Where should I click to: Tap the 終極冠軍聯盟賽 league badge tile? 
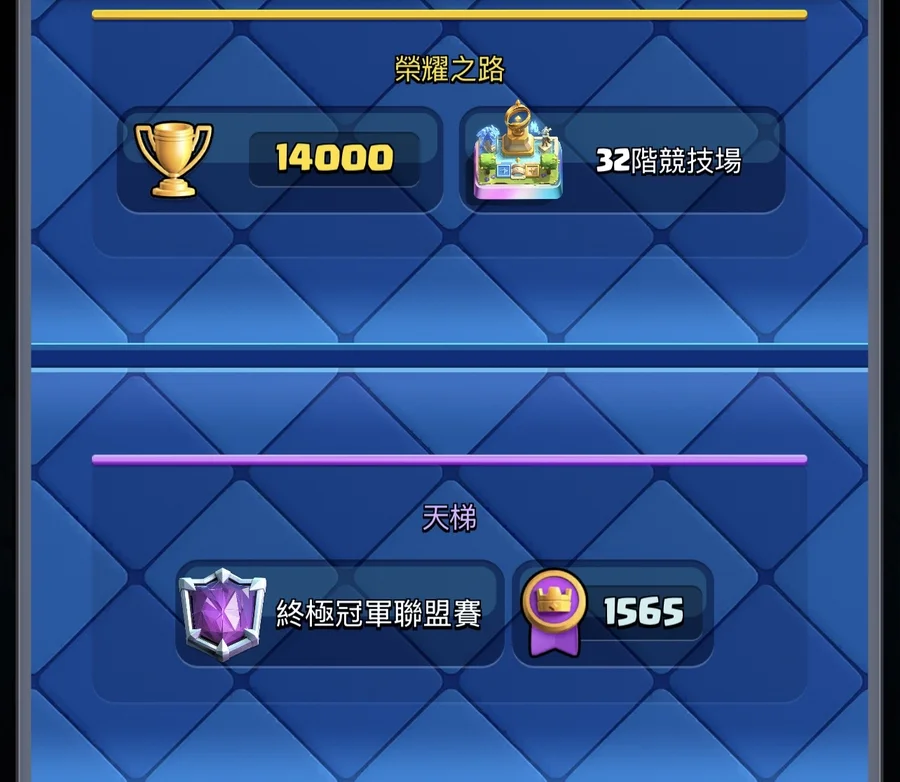(340, 613)
